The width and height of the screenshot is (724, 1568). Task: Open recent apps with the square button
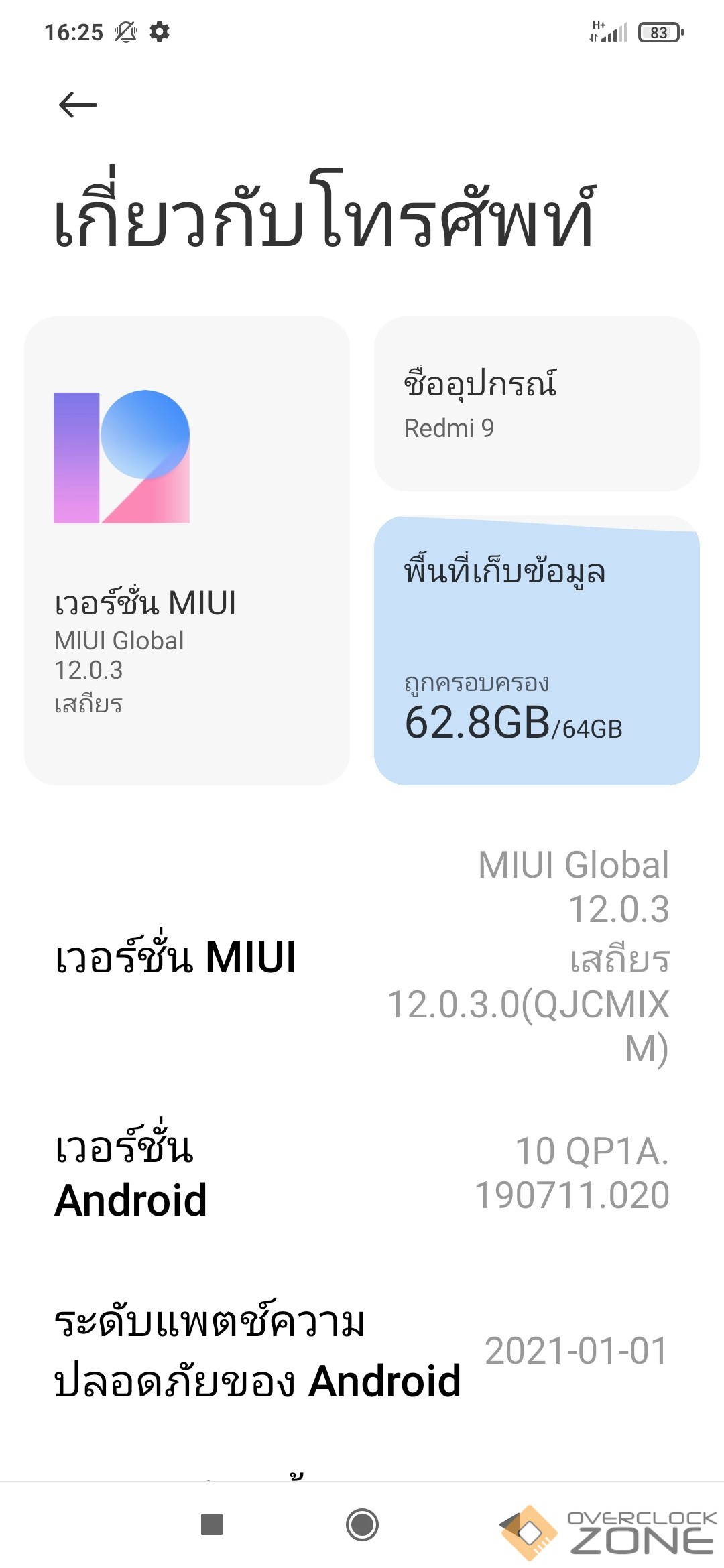[212, 1525]
